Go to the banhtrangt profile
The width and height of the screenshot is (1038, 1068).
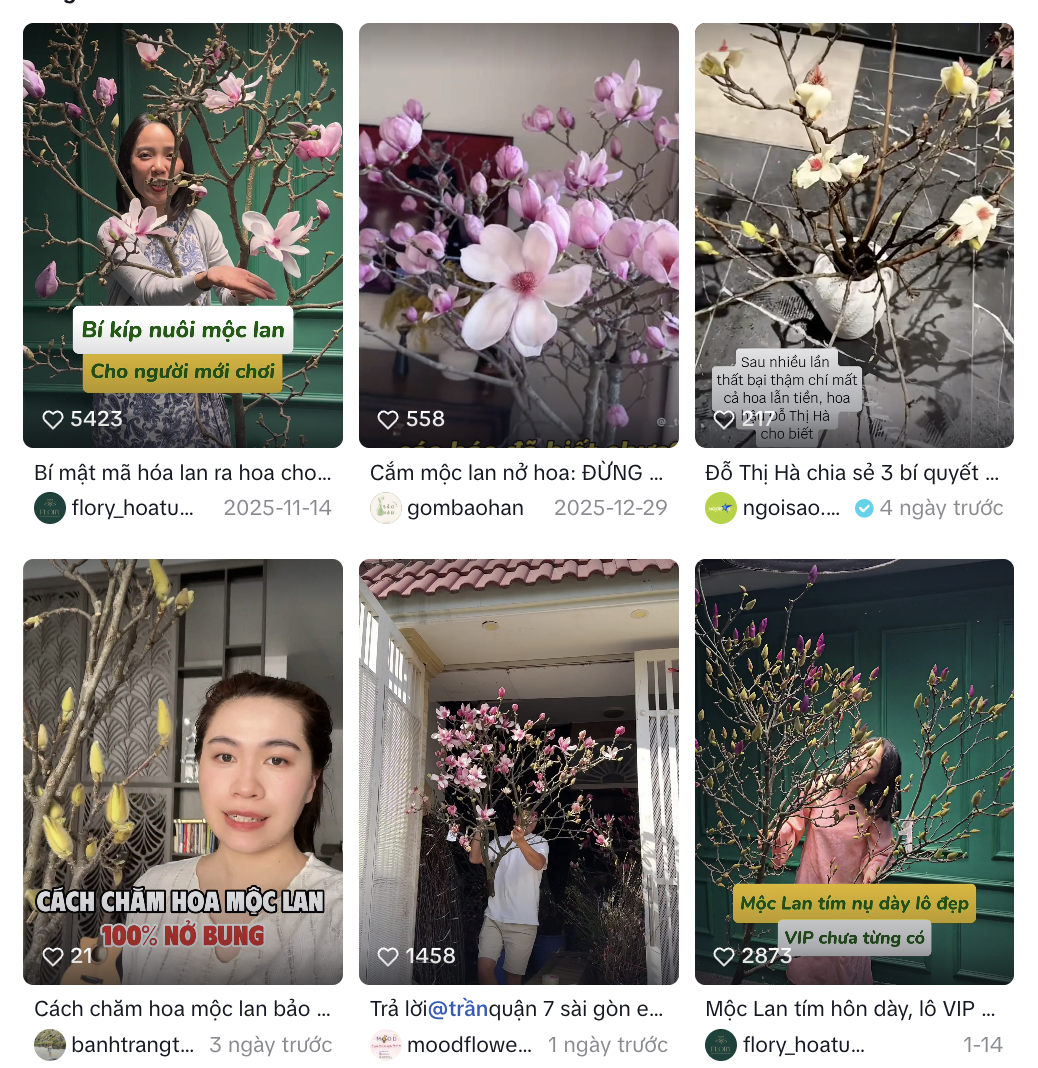tap(132, 1045)
